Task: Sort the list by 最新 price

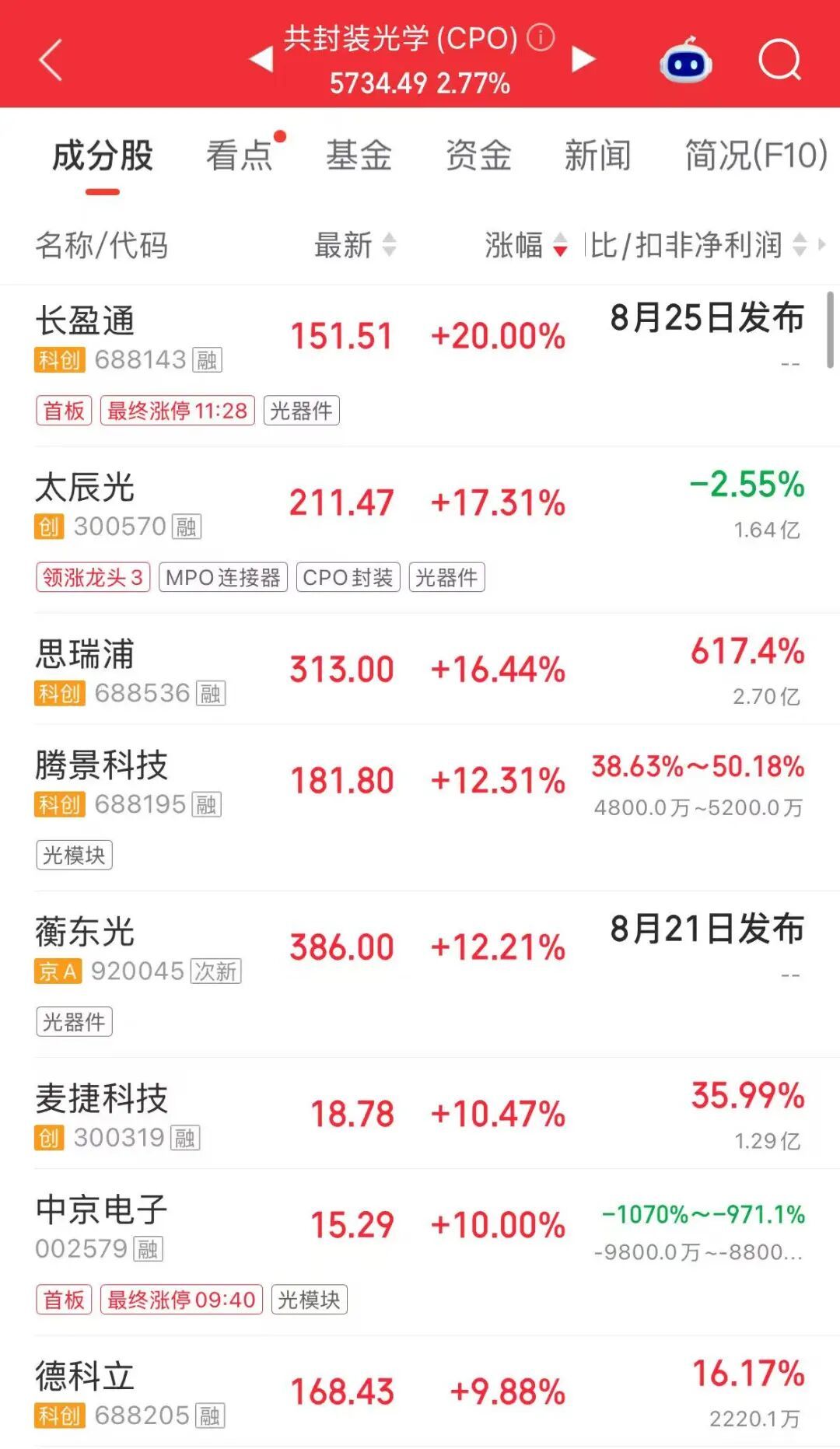Action: click(355, 245)
